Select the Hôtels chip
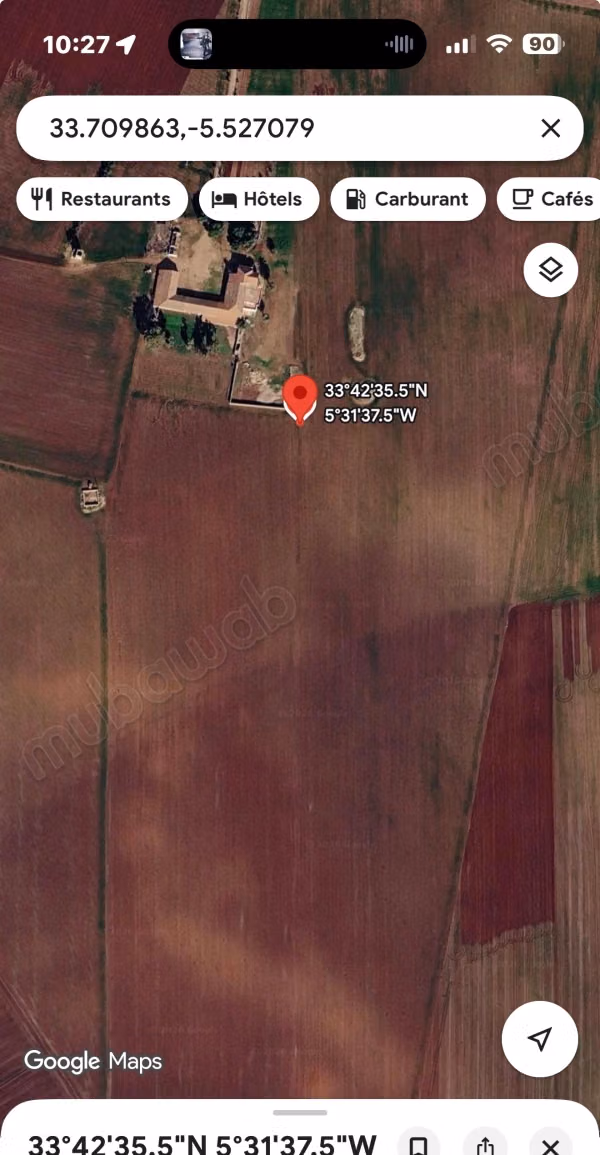The height and width of the screenshot is (1155, 600). (259, 199)
